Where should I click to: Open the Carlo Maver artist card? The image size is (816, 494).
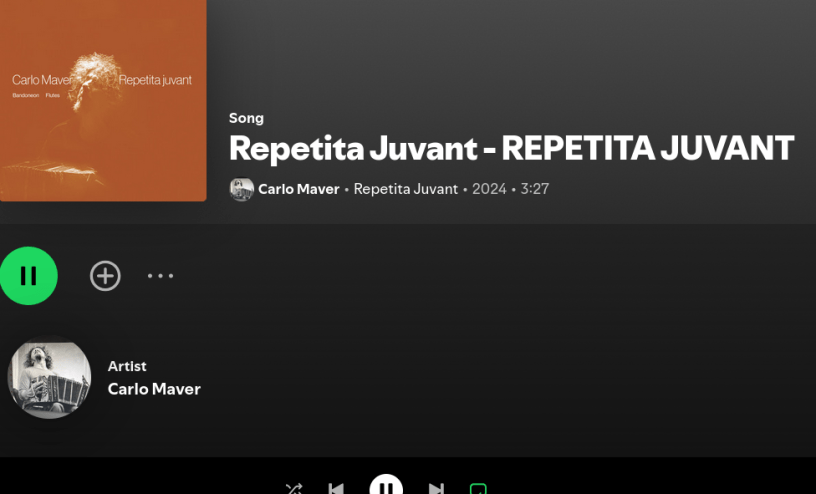[154, 389]
